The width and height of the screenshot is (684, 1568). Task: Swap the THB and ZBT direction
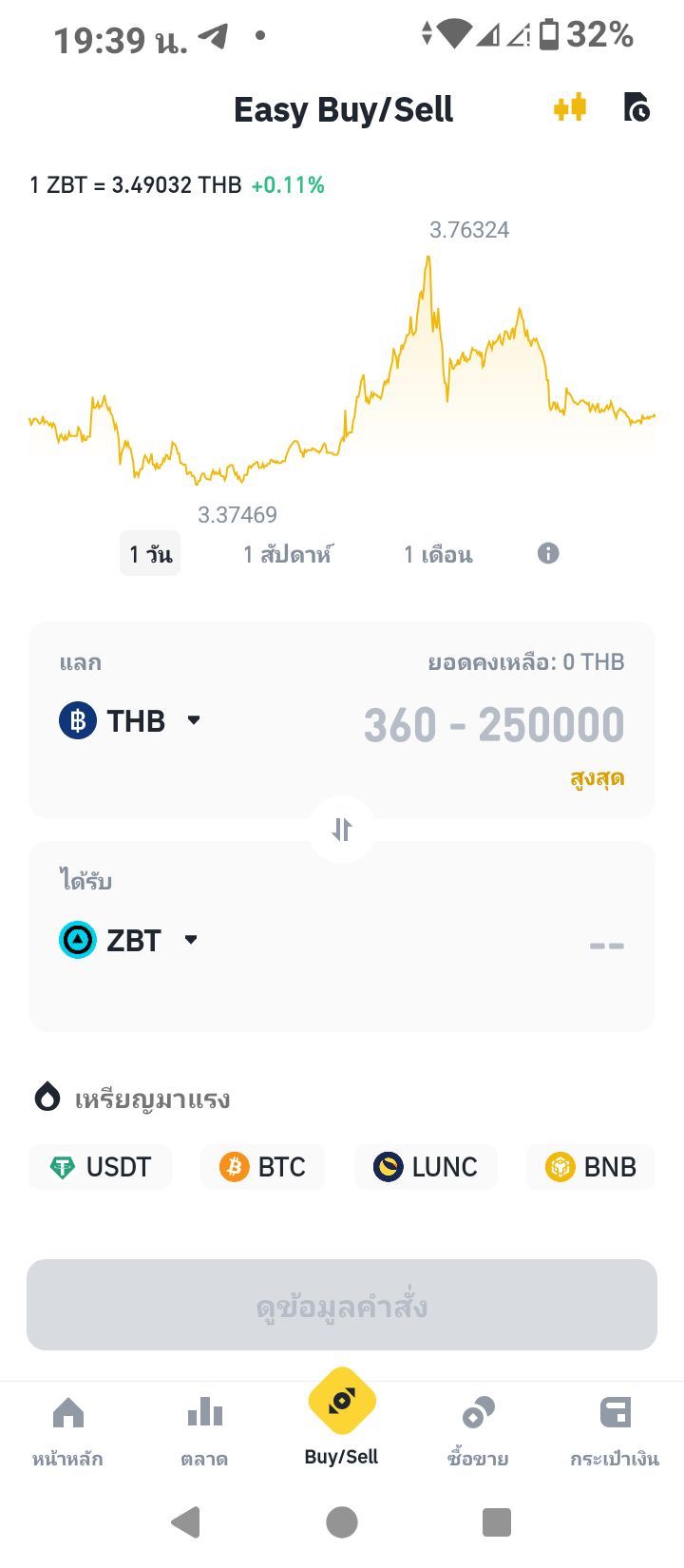[342, 830]
